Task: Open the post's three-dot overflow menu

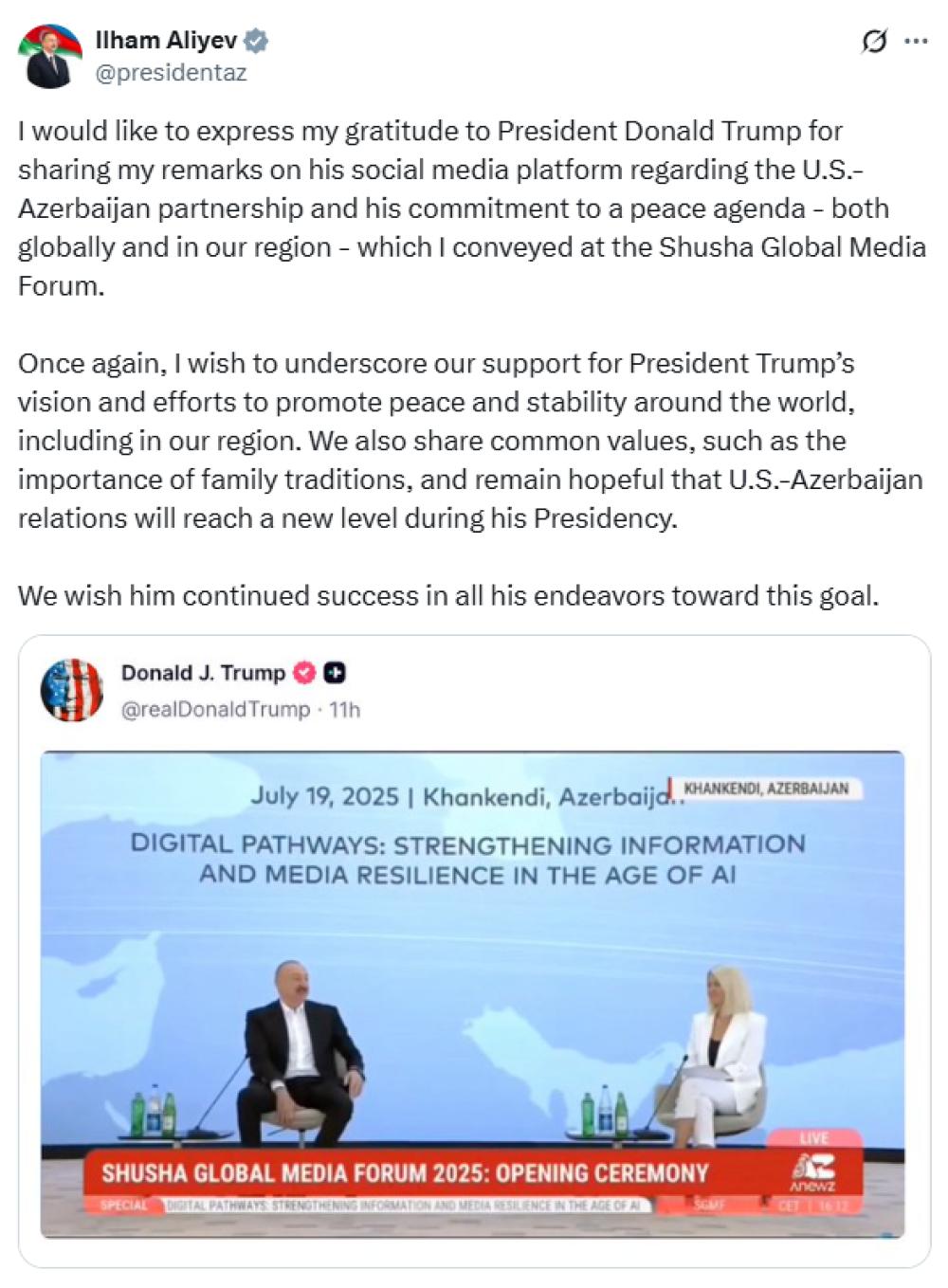Action: tap(916, 42)
